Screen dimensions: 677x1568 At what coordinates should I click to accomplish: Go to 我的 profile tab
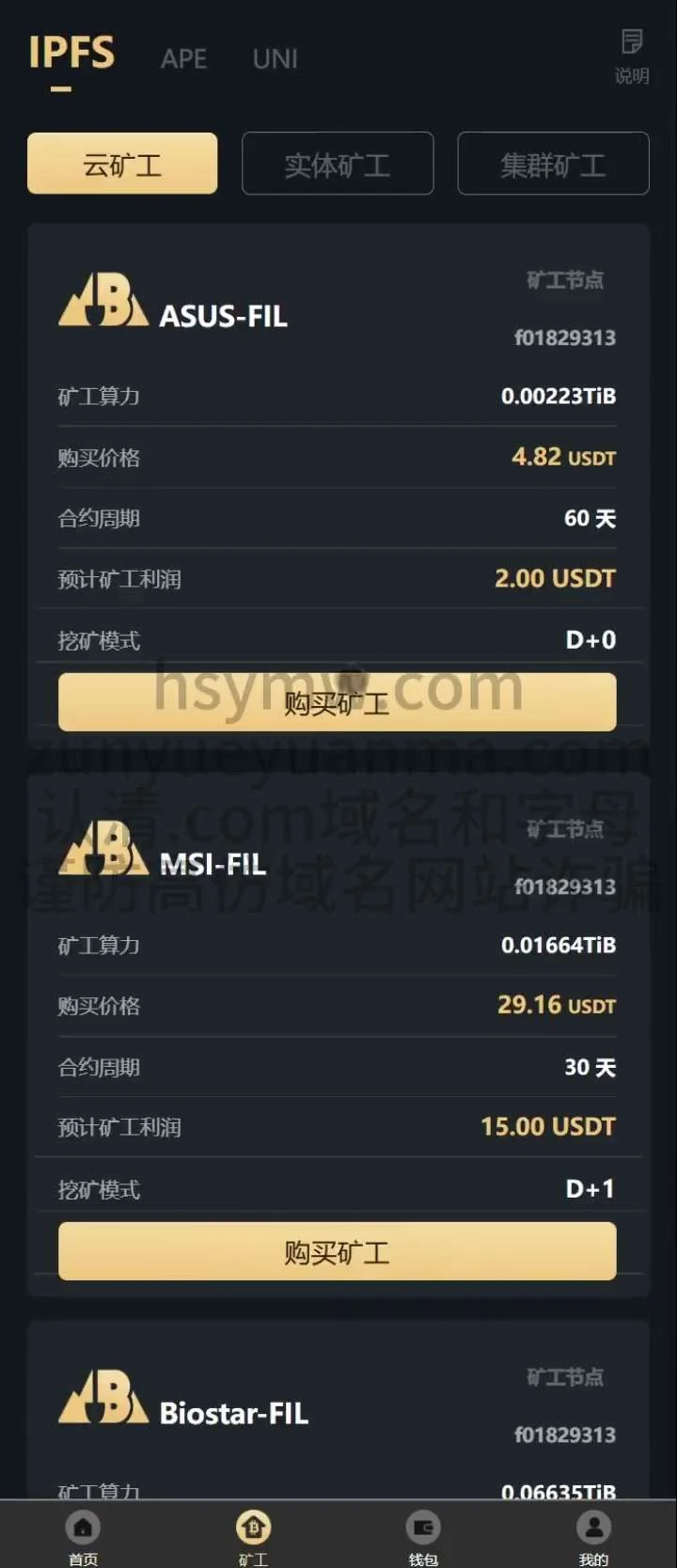pos(593,1535)
